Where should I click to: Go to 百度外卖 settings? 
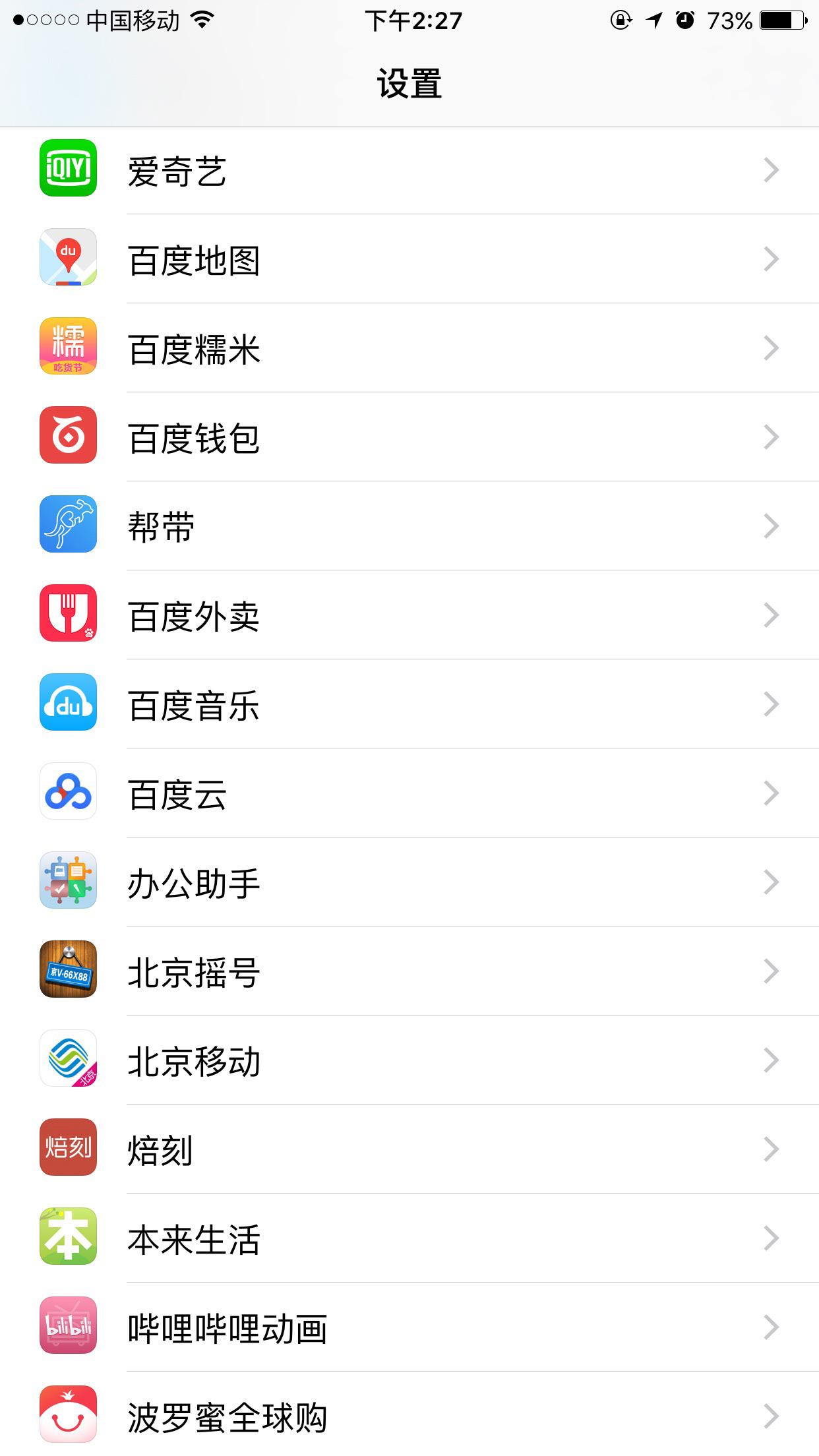409,615
